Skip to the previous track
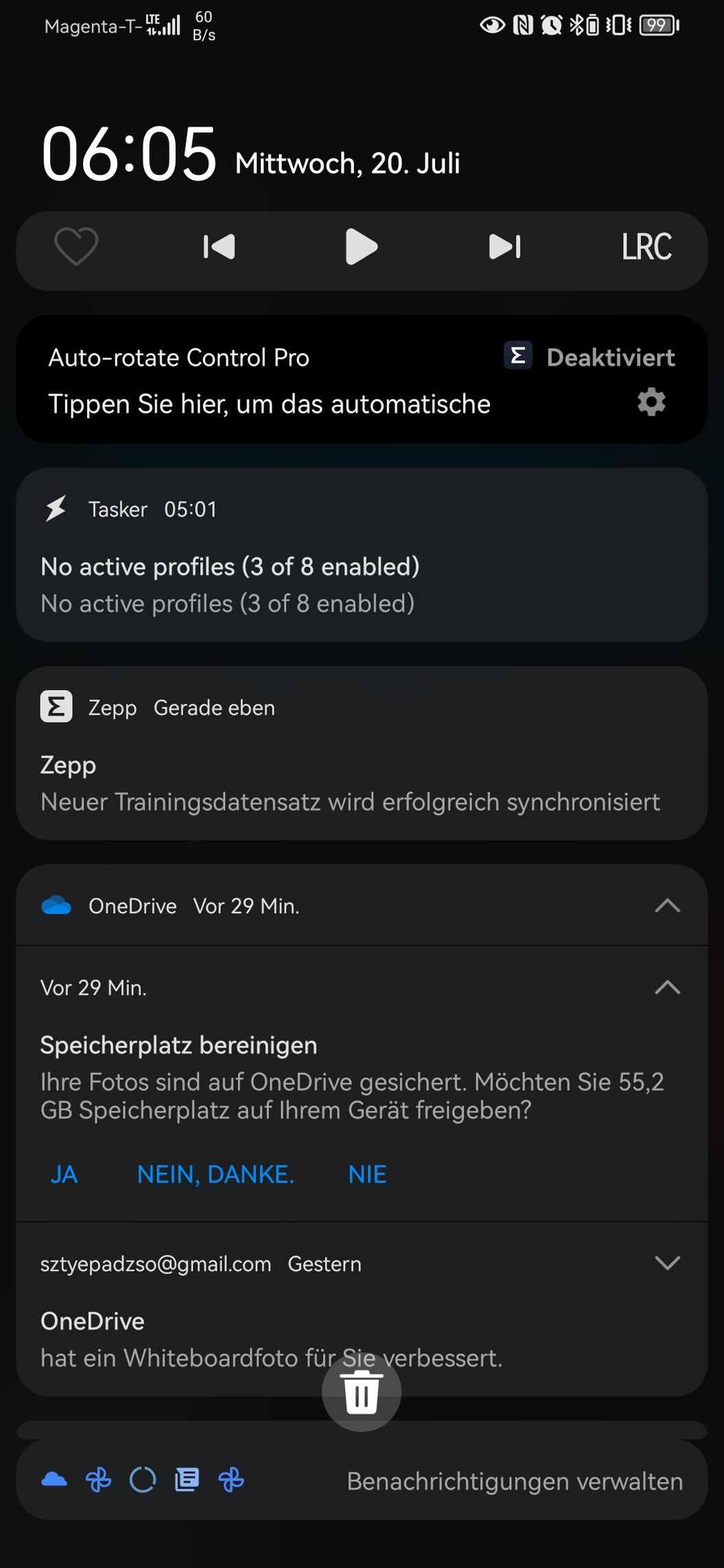 click(219, 247)
